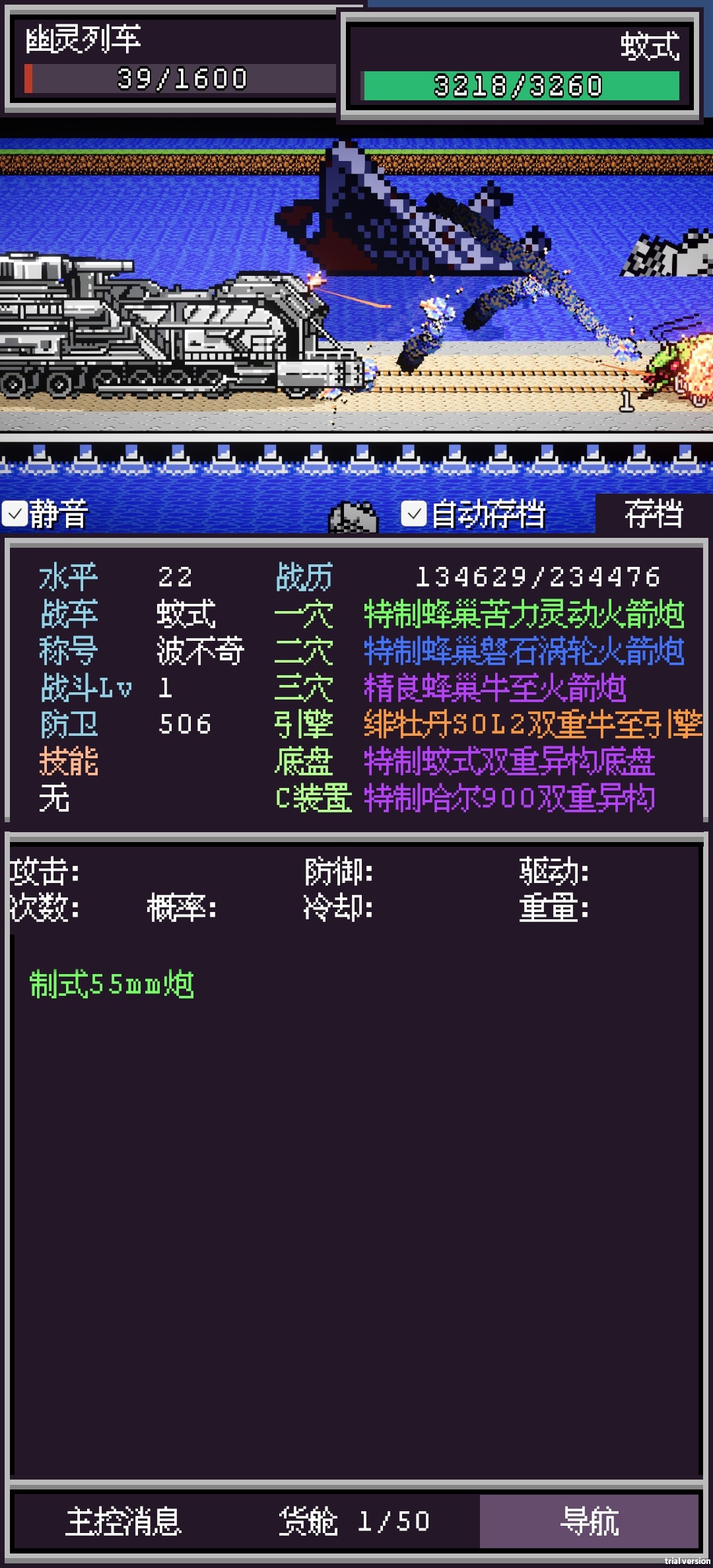713x1568 pixels.
Task: Open engine 绯牡丹SOL2双重牛至引擎
Action: click(532, 725)
